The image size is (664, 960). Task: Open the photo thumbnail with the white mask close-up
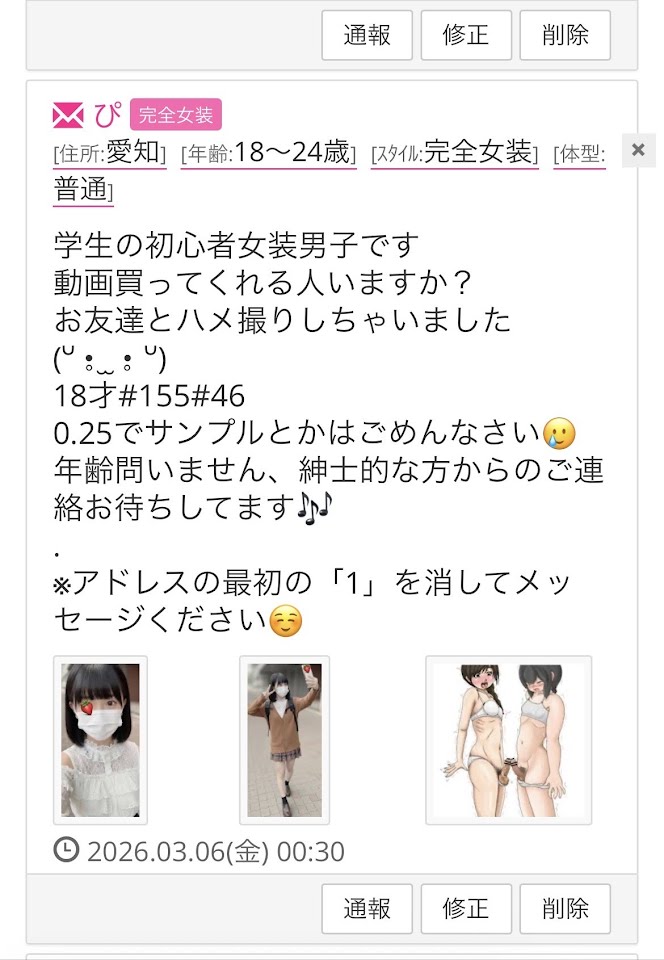pos(100,739)
